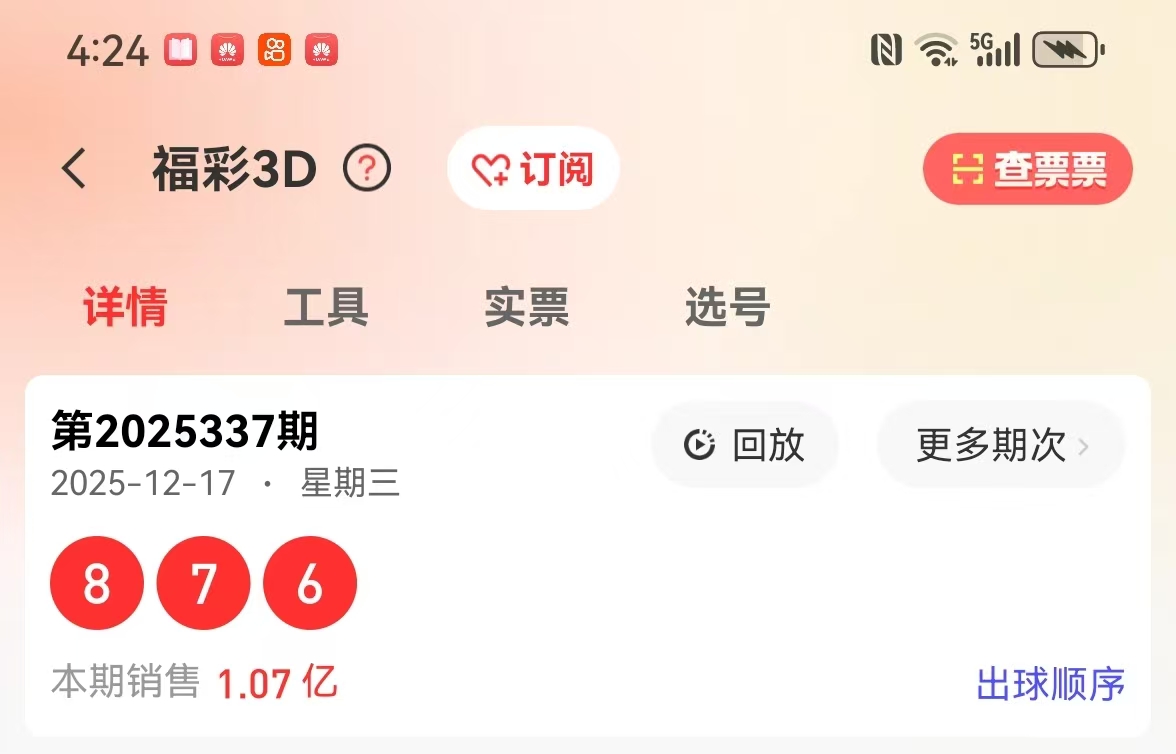View 更多期次 for other draws
The height and width of the screenshot is (754, 1176).
pos(1001,445)
